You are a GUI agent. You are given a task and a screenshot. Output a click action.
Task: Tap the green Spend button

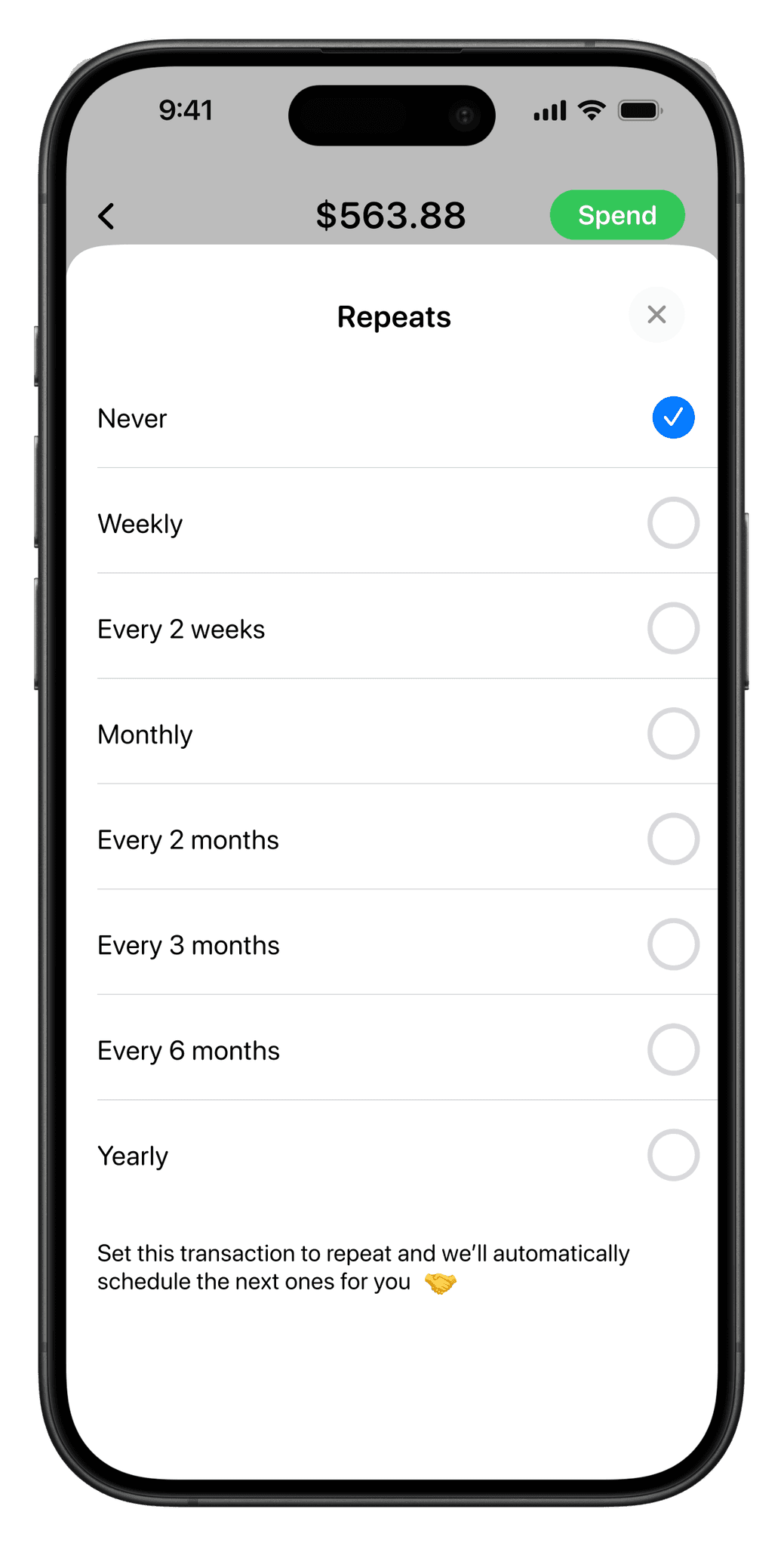(616, 215)
